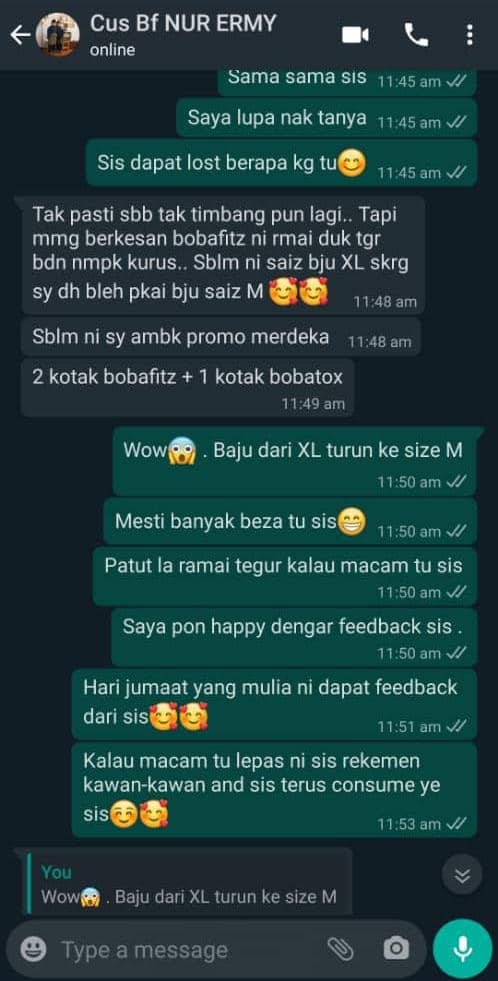Start a video call

pyautogui.click(x=355, y=35)
